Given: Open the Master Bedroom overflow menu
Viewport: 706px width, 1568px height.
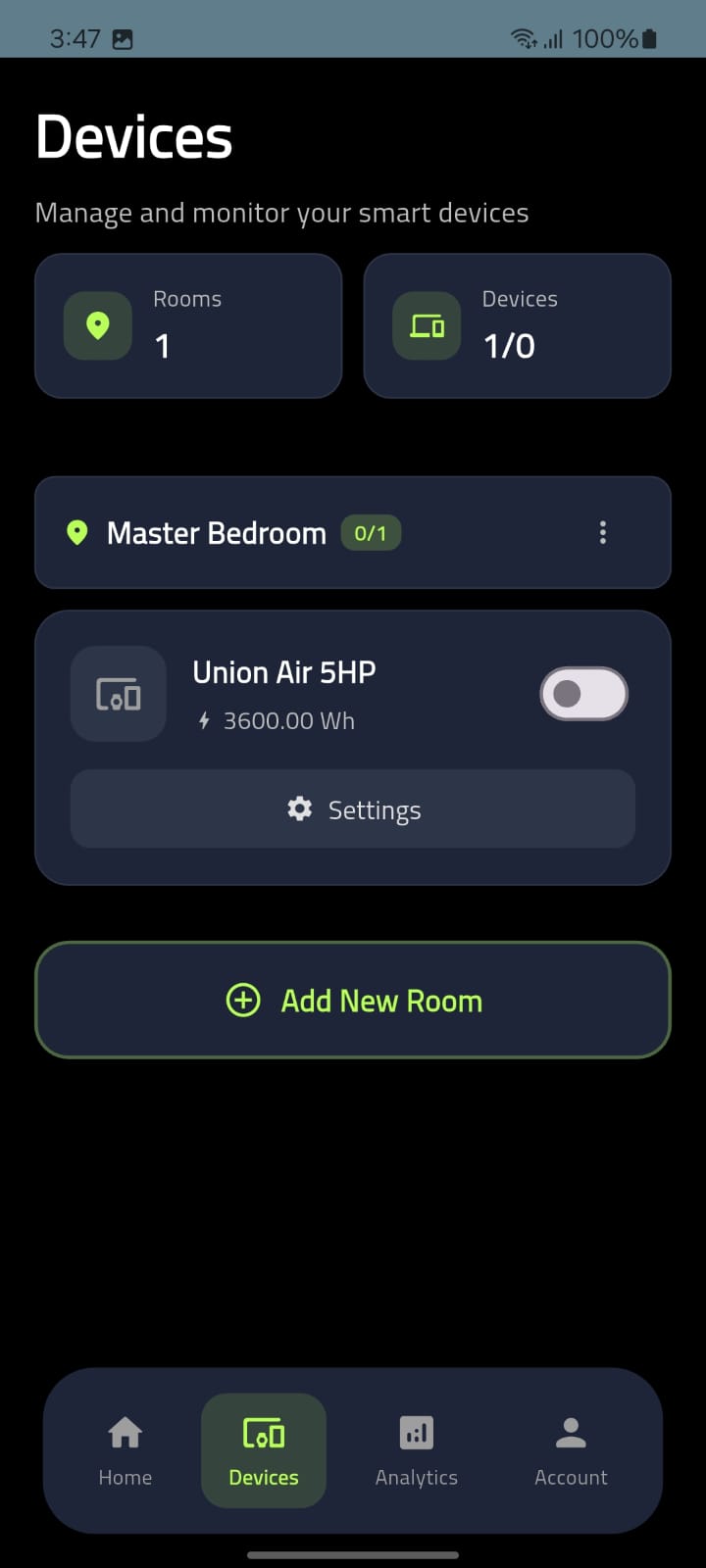Looking at the screenshot, I should tap(602, 532).
